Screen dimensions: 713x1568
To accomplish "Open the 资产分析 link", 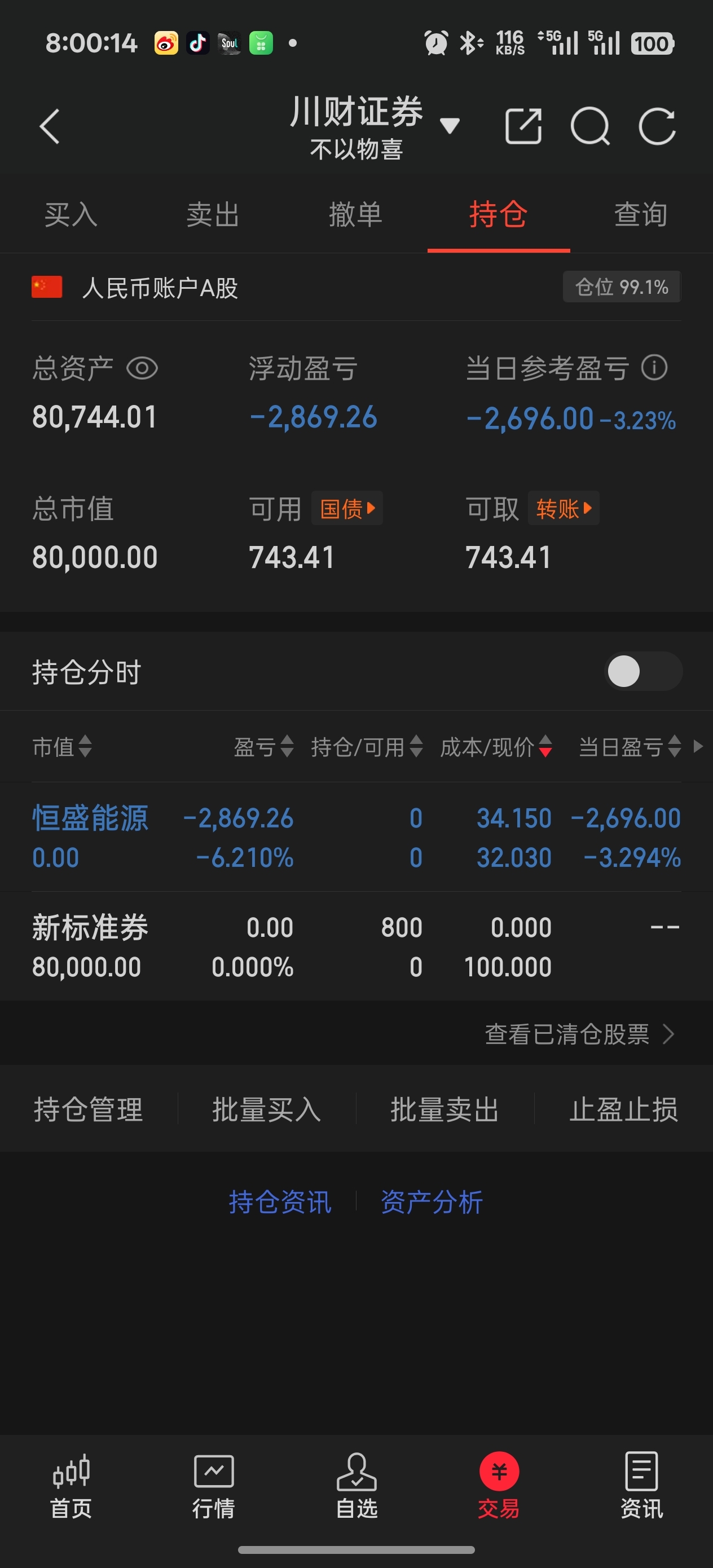I will tap(431, 1201).
